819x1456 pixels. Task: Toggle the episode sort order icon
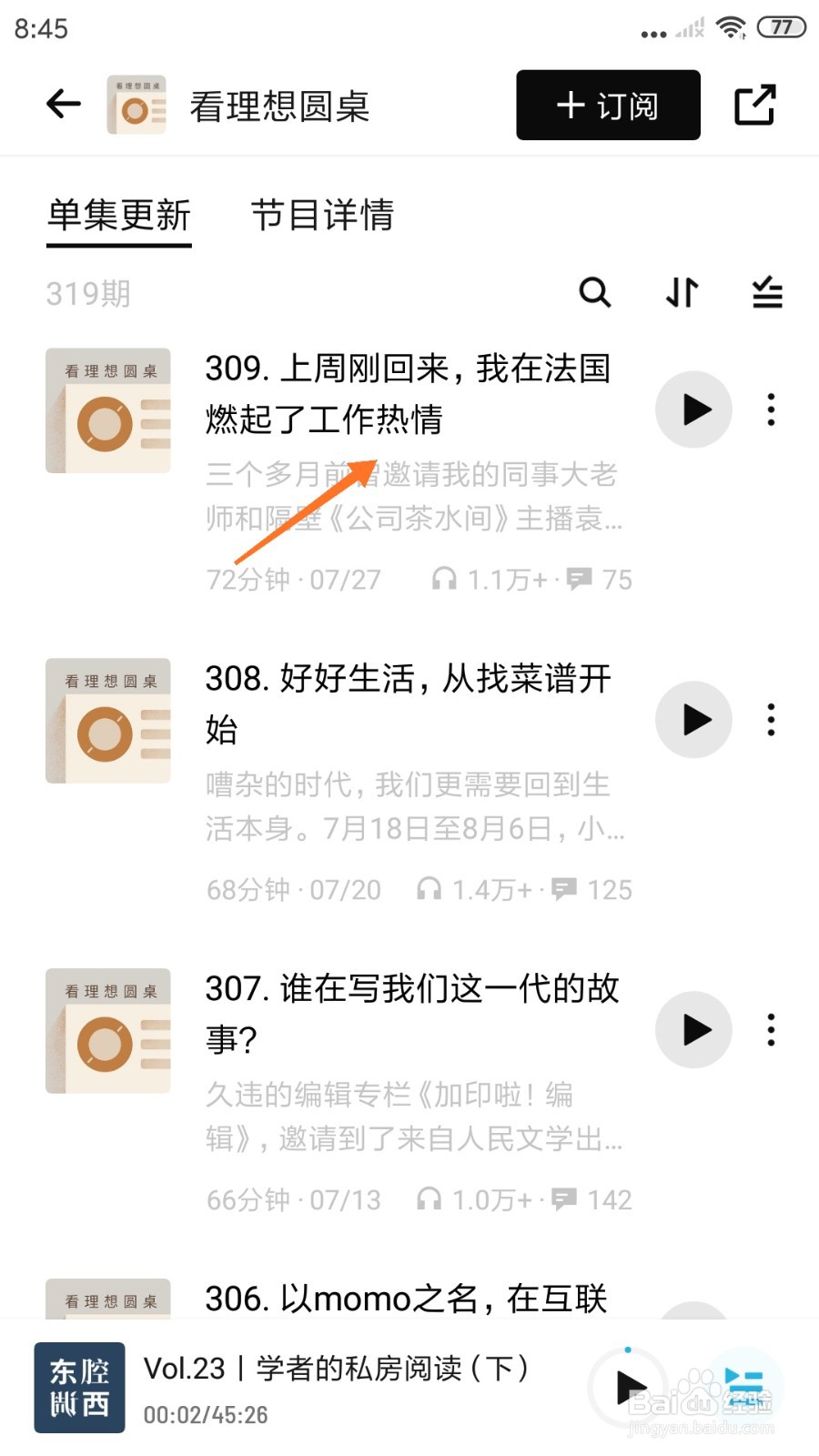click(681, 293)
